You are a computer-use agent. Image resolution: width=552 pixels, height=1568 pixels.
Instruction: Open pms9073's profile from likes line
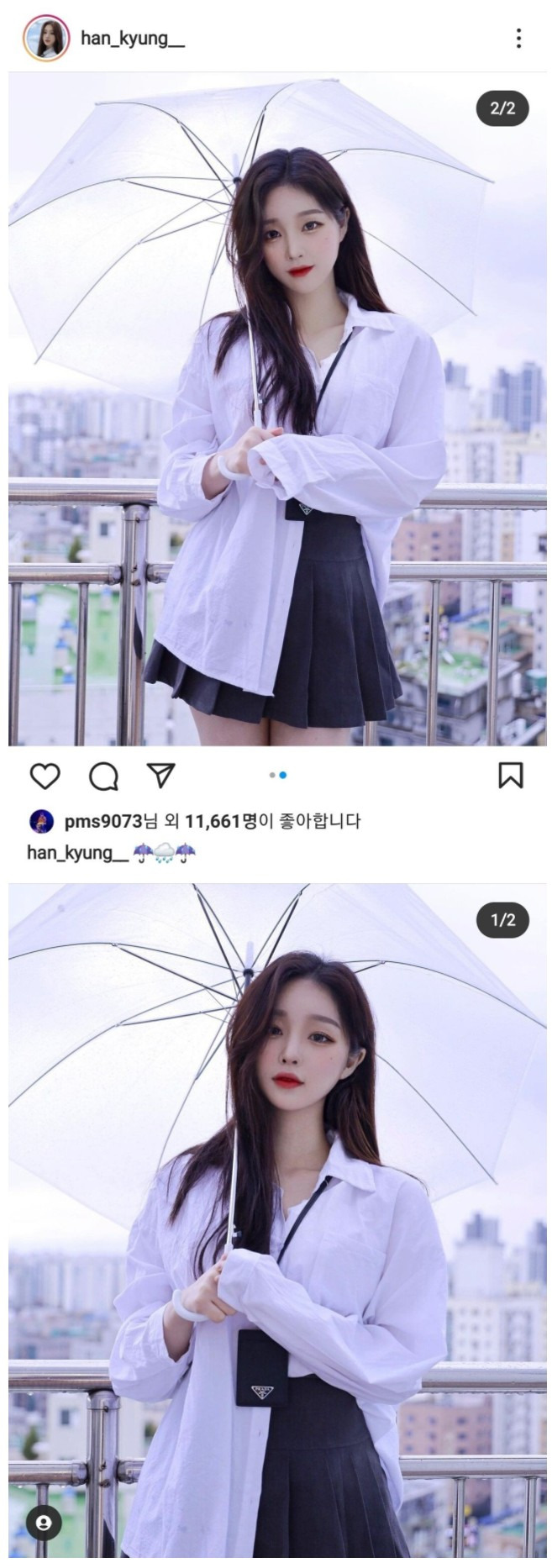[x=103, y=821]
